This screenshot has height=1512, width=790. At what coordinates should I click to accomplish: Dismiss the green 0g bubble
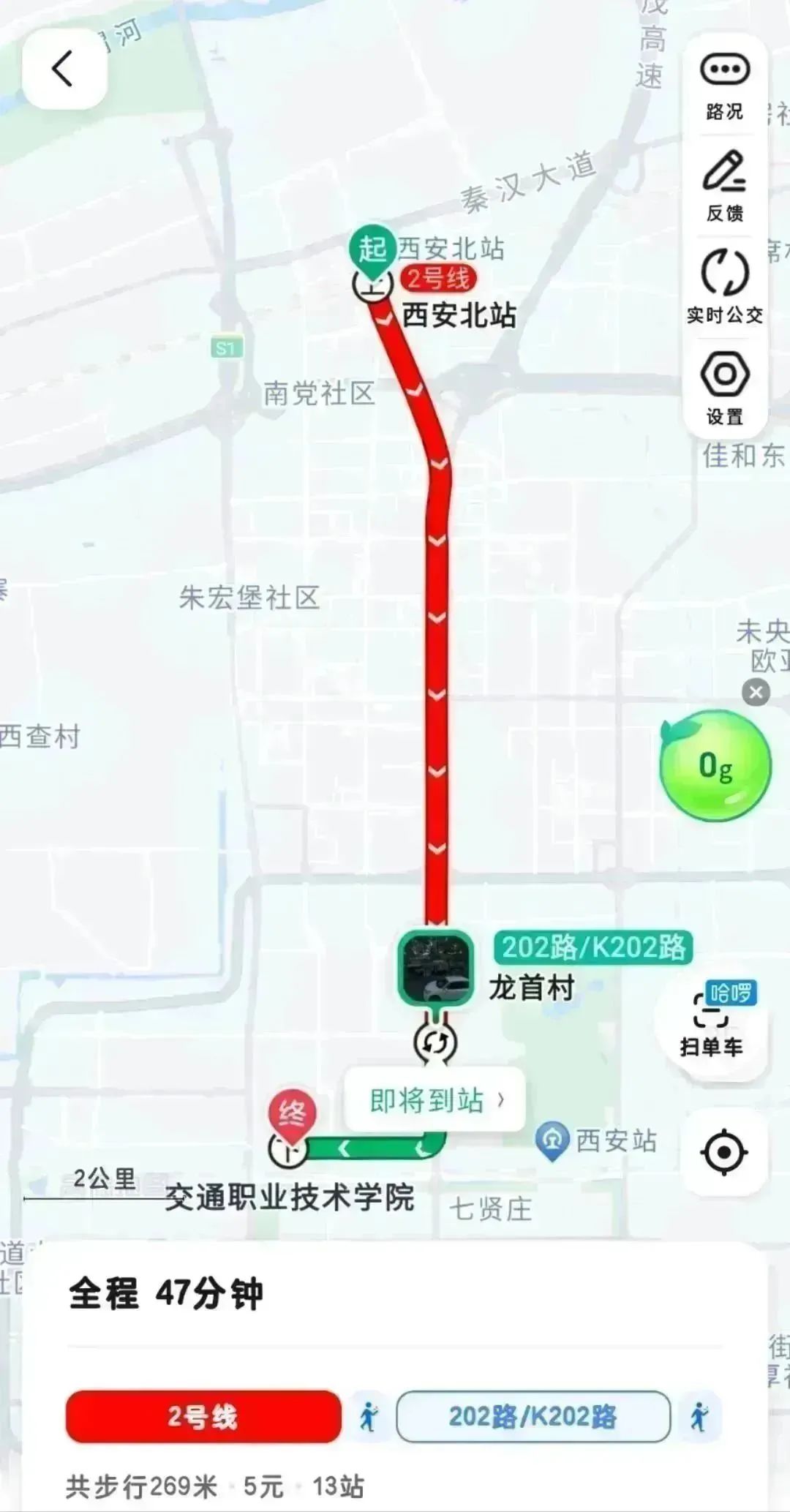point(756,692)
